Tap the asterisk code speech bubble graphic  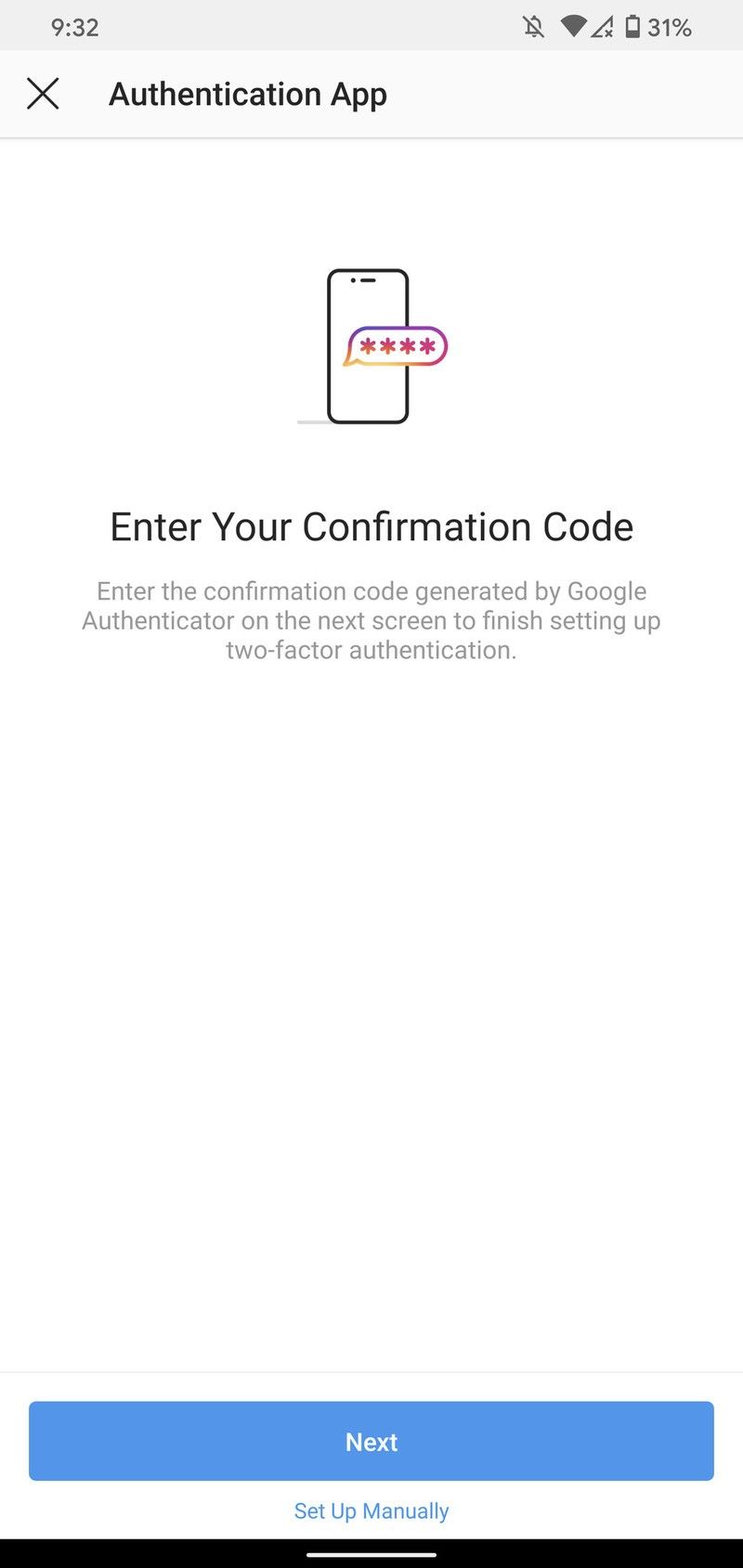pyautogui.click(x=398, y=346)
